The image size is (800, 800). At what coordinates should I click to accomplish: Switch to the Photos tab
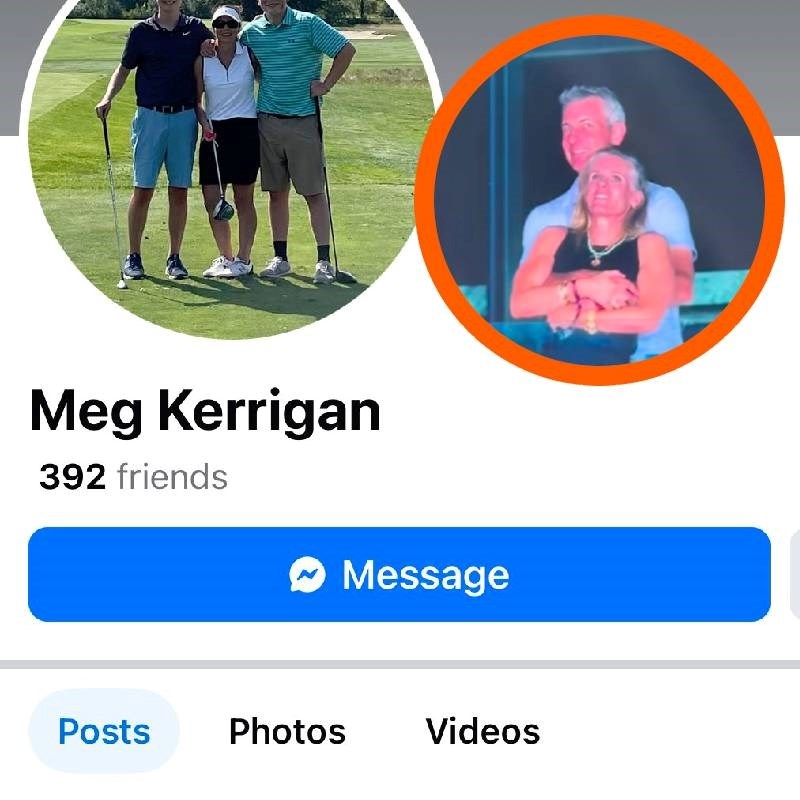point(287,731)
